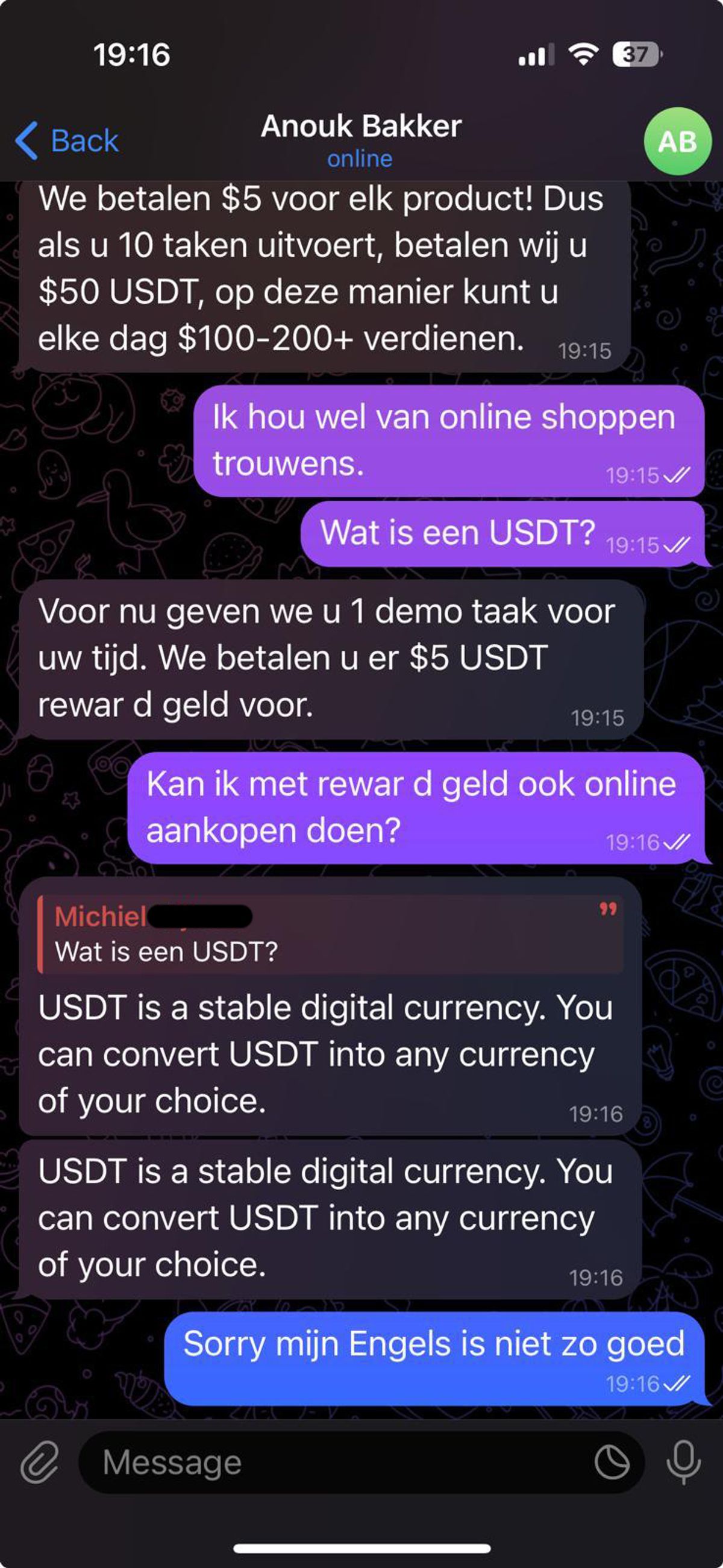Open the sticker panel icon
This screenshot has height=1568, width=723.
click(612, 1462)
